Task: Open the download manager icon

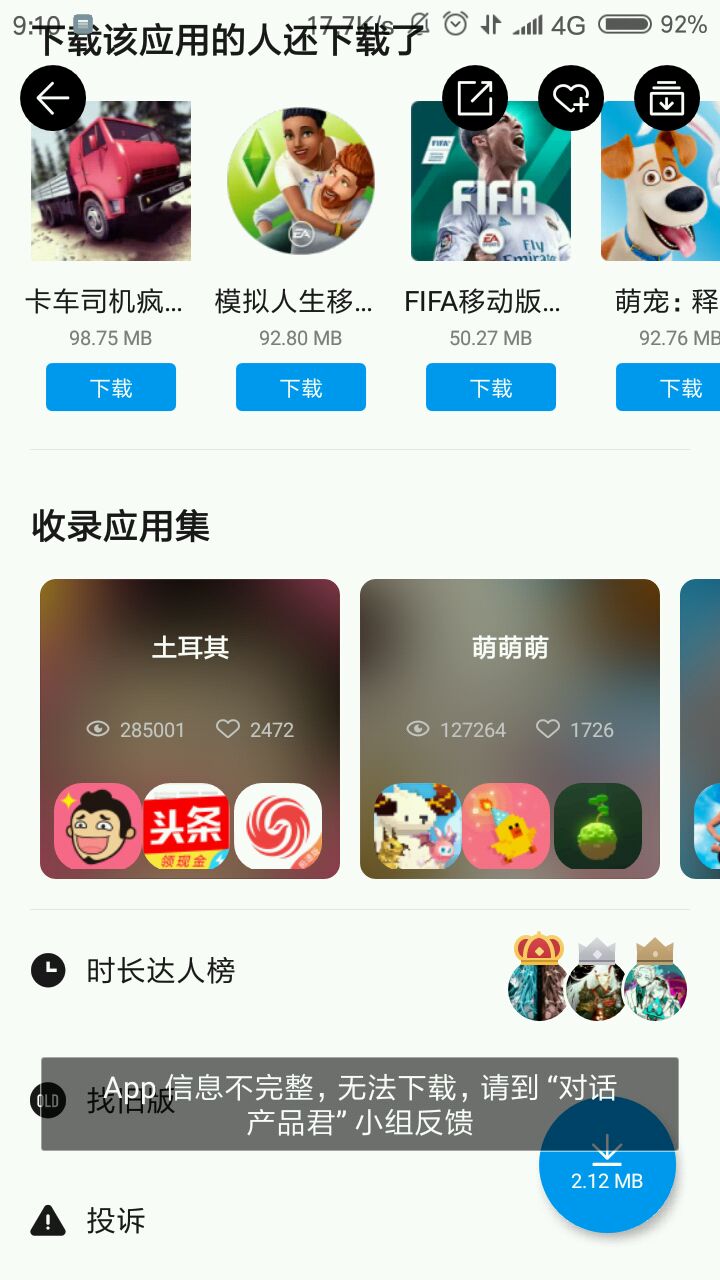Action: tap(667, 98)
